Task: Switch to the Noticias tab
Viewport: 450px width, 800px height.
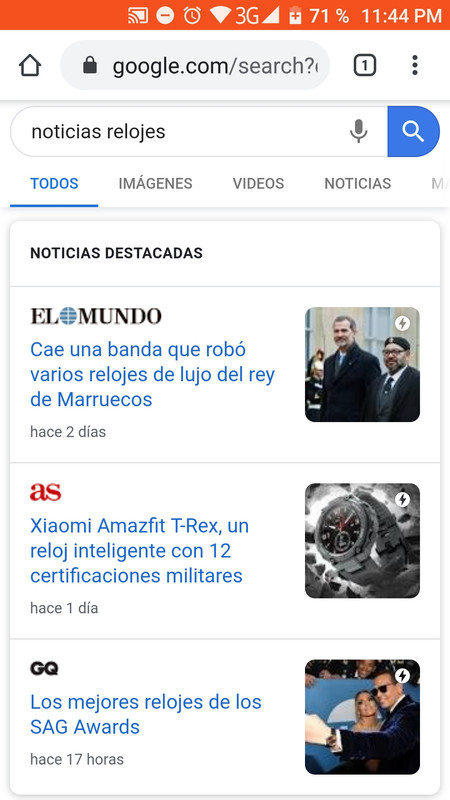Action: tap(358, 184)
